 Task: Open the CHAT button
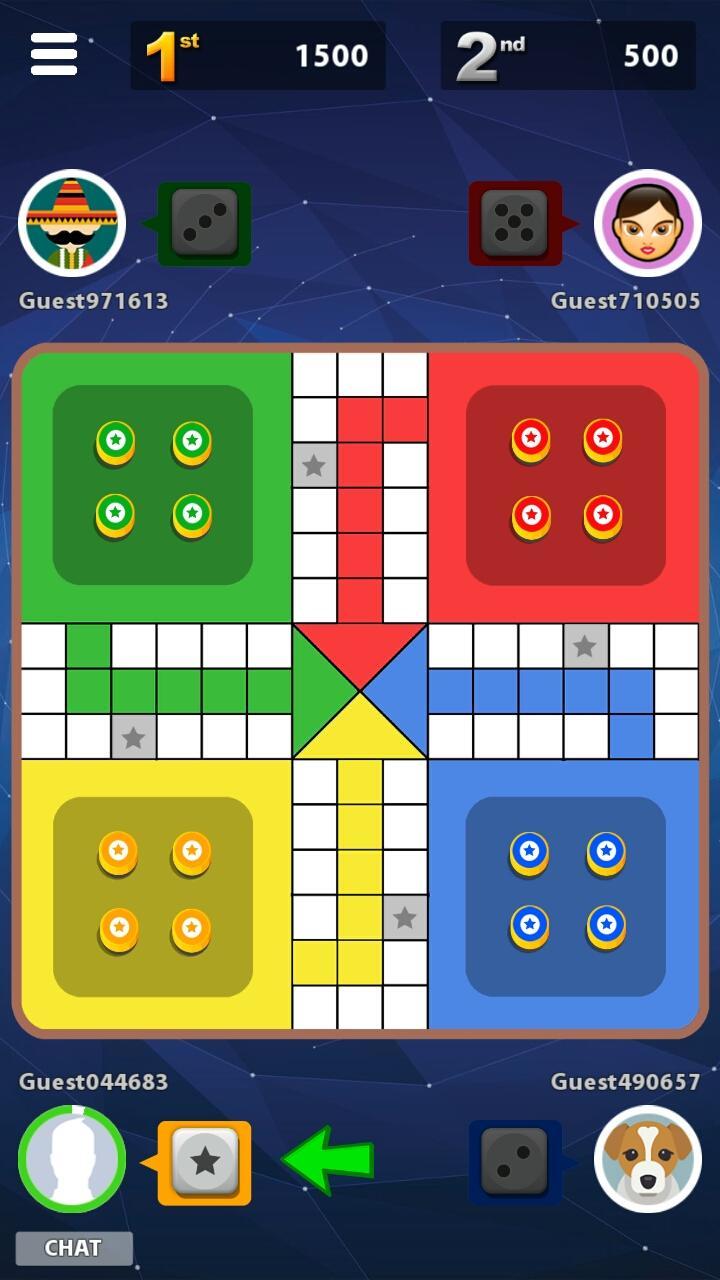[74, 1247]
